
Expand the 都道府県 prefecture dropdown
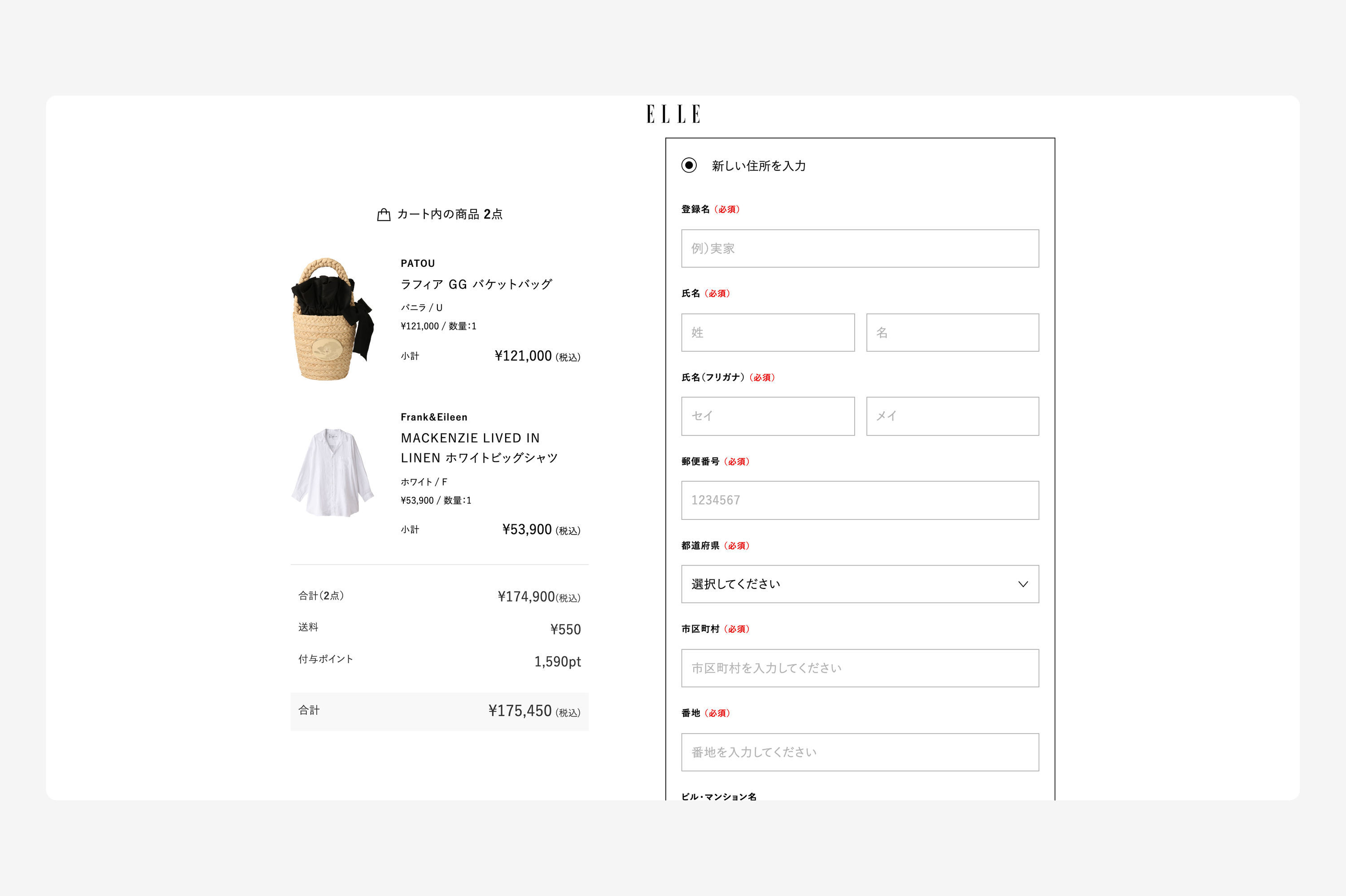pos(860,584)
